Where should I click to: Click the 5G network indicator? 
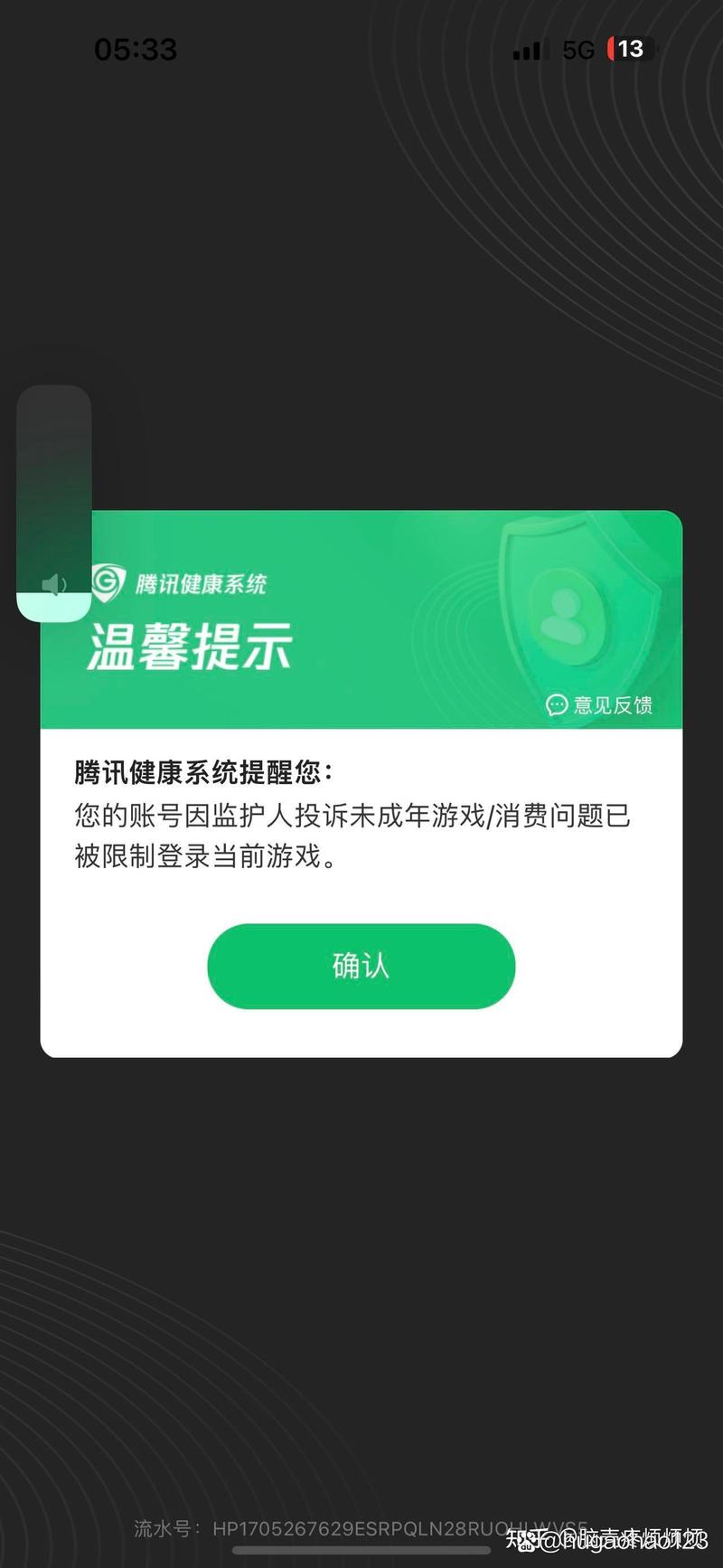pos(577,50)
